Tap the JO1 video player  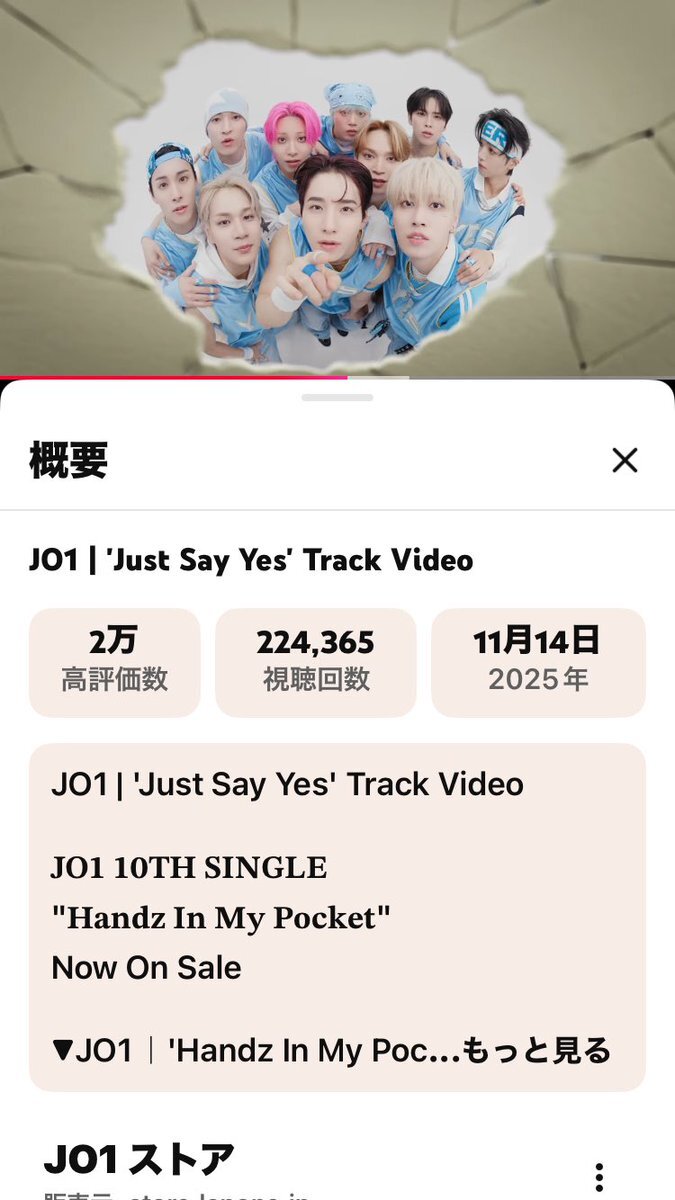[x=337, y=188]
